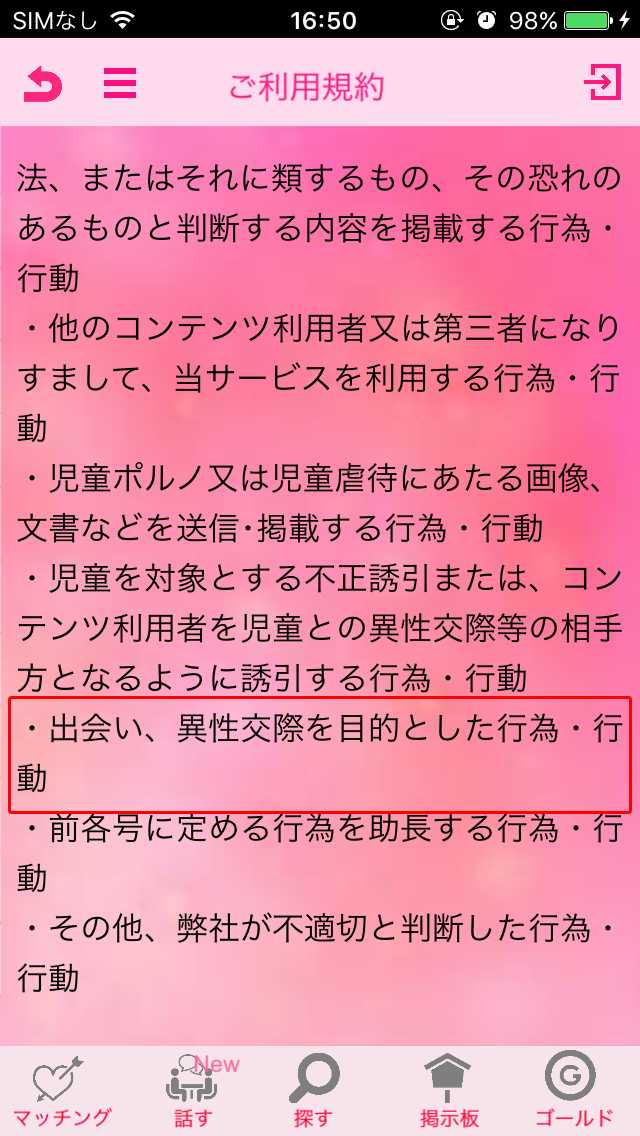Switch to the マッチング tab
Image resolution: width=640 pixels, height=1136 pixels.
click(x=62, y=1091)
